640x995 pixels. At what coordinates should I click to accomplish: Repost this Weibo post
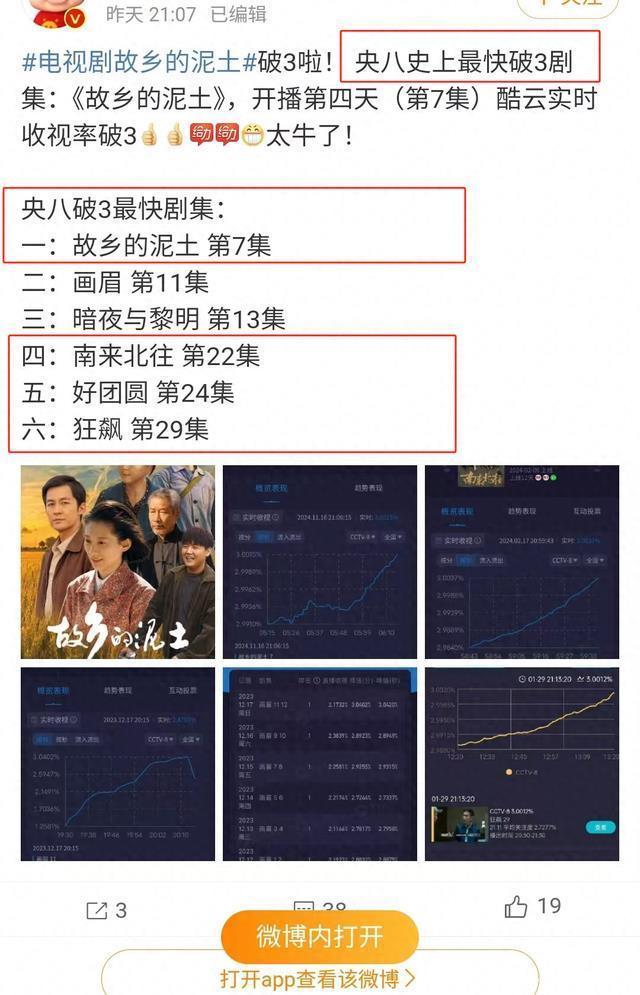107,909
